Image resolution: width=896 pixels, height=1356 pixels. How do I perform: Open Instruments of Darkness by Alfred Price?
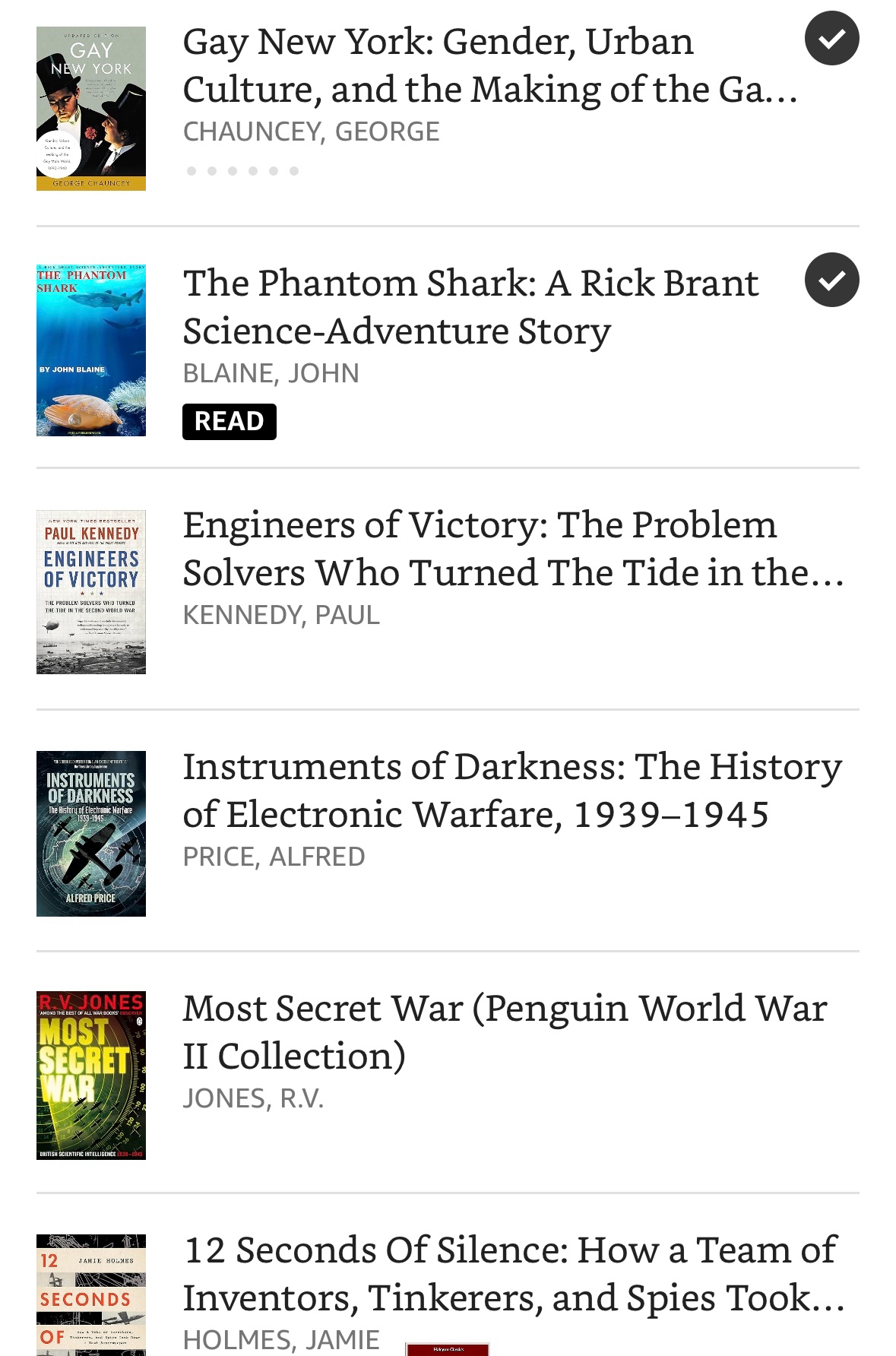pyautogui.click(x=511, y=790)
